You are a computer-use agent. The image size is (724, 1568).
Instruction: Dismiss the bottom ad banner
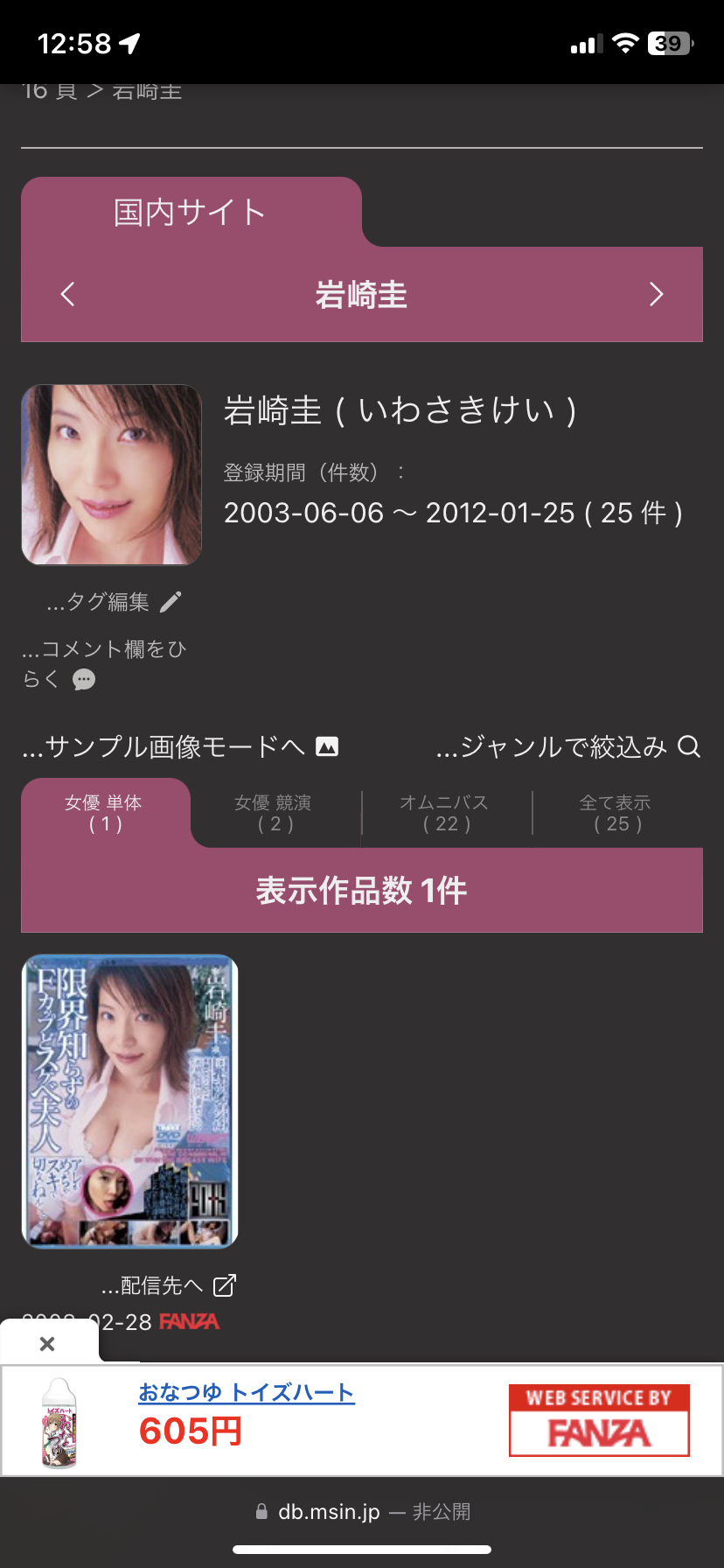click(47, 1343)
